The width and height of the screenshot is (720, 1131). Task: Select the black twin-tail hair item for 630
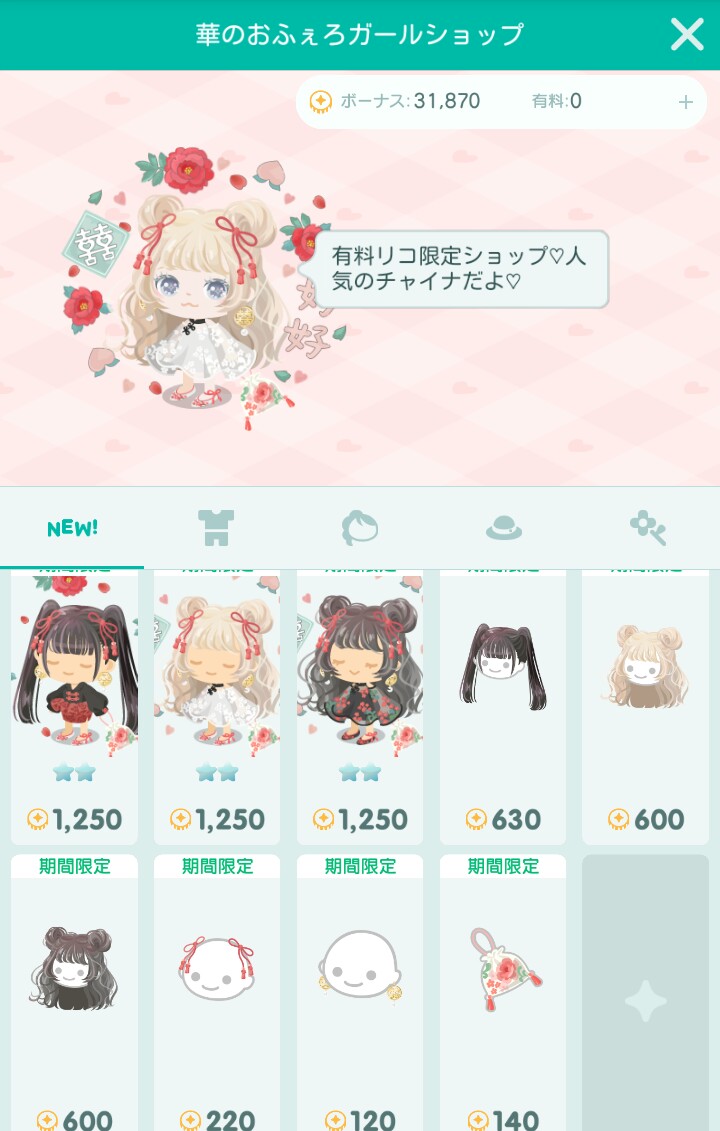(x=503, y=700)
